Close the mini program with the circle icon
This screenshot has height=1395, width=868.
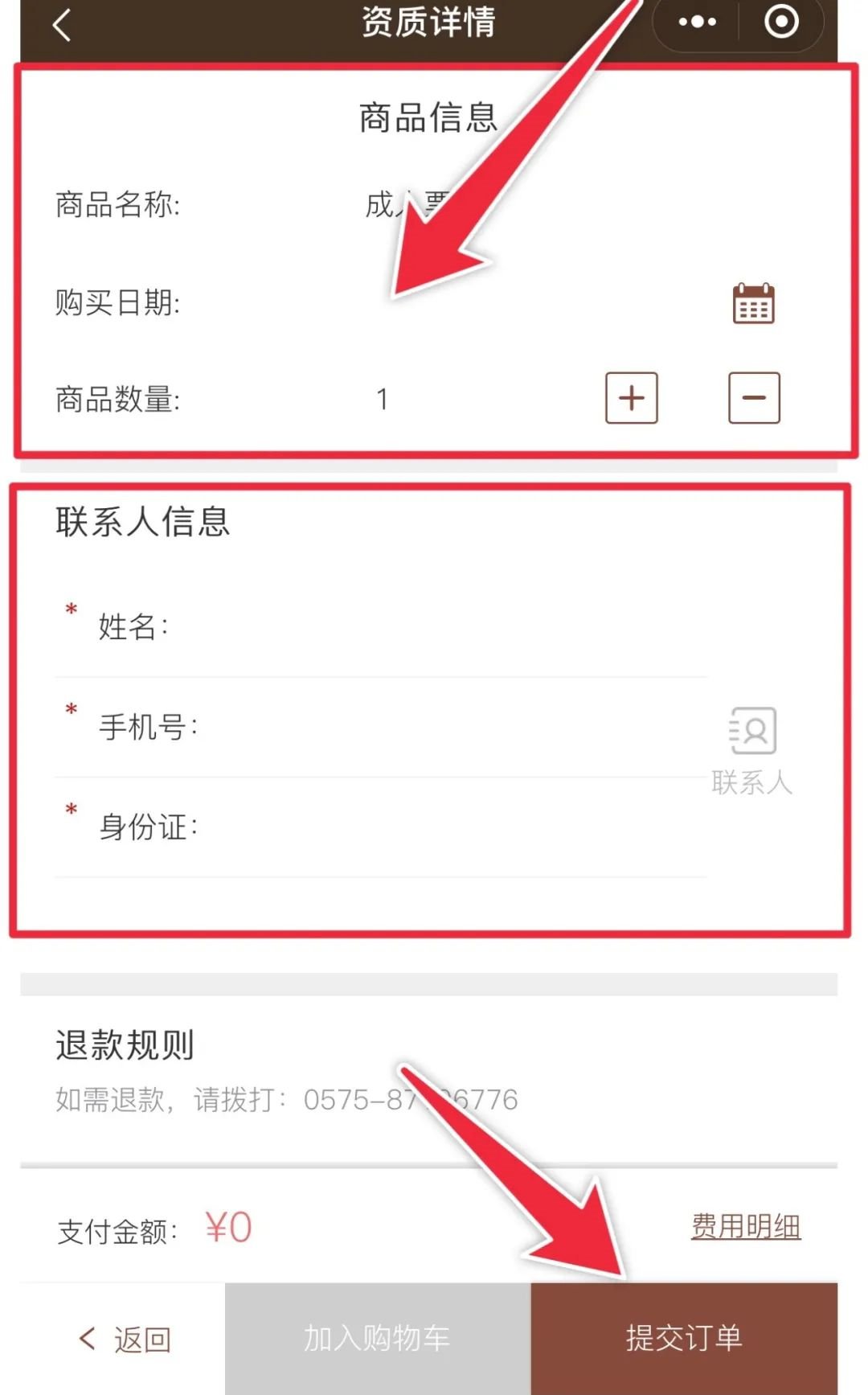point(781,23)
